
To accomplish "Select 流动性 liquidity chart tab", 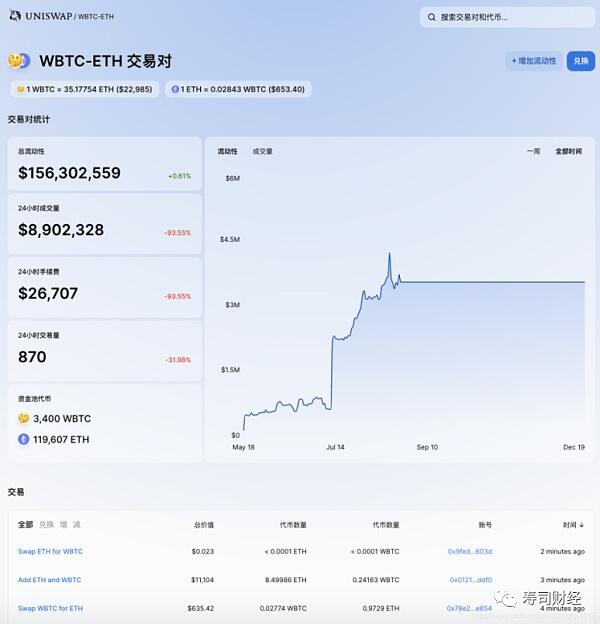I will (228, 151).
